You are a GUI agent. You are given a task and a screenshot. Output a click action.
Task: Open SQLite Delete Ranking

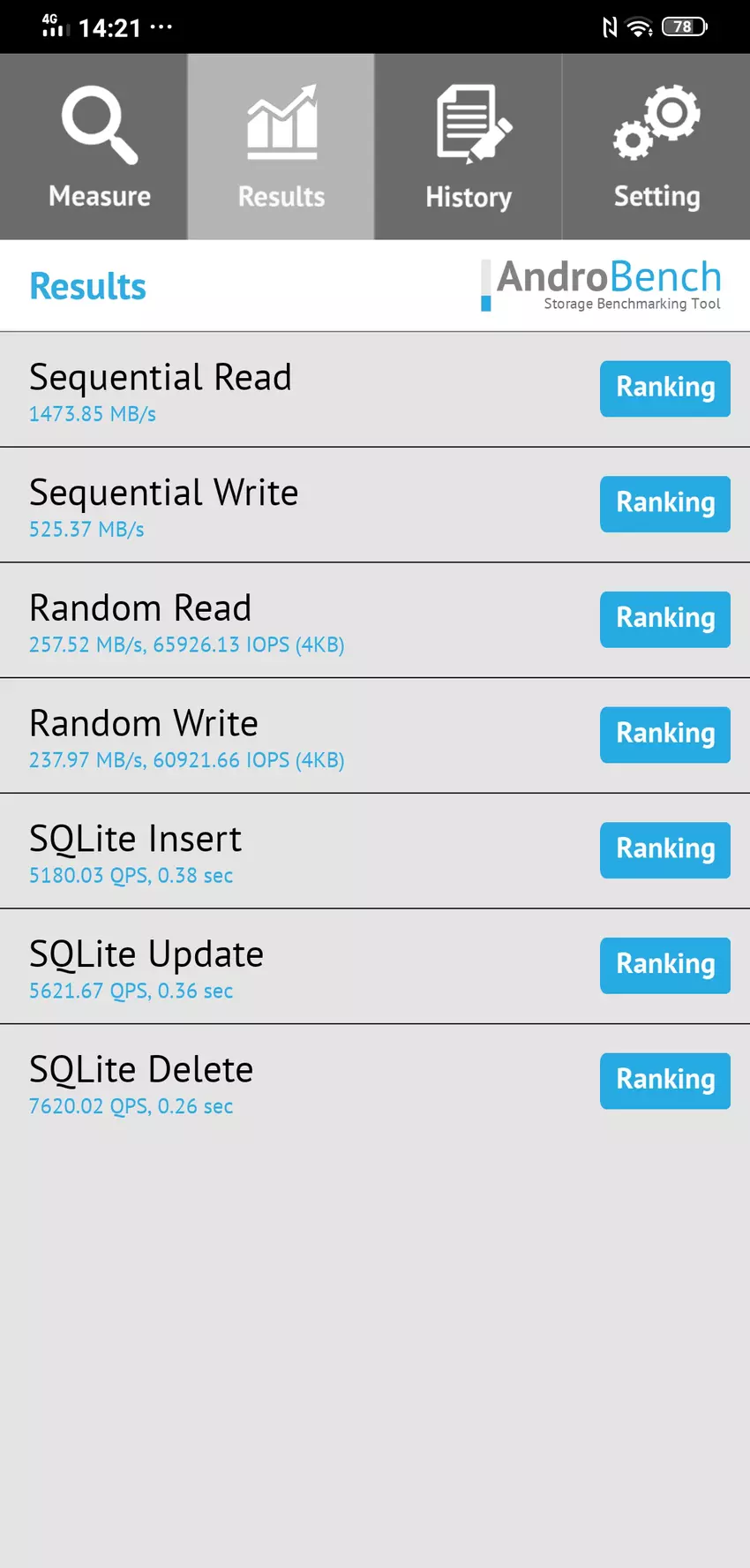(664, 1081)
